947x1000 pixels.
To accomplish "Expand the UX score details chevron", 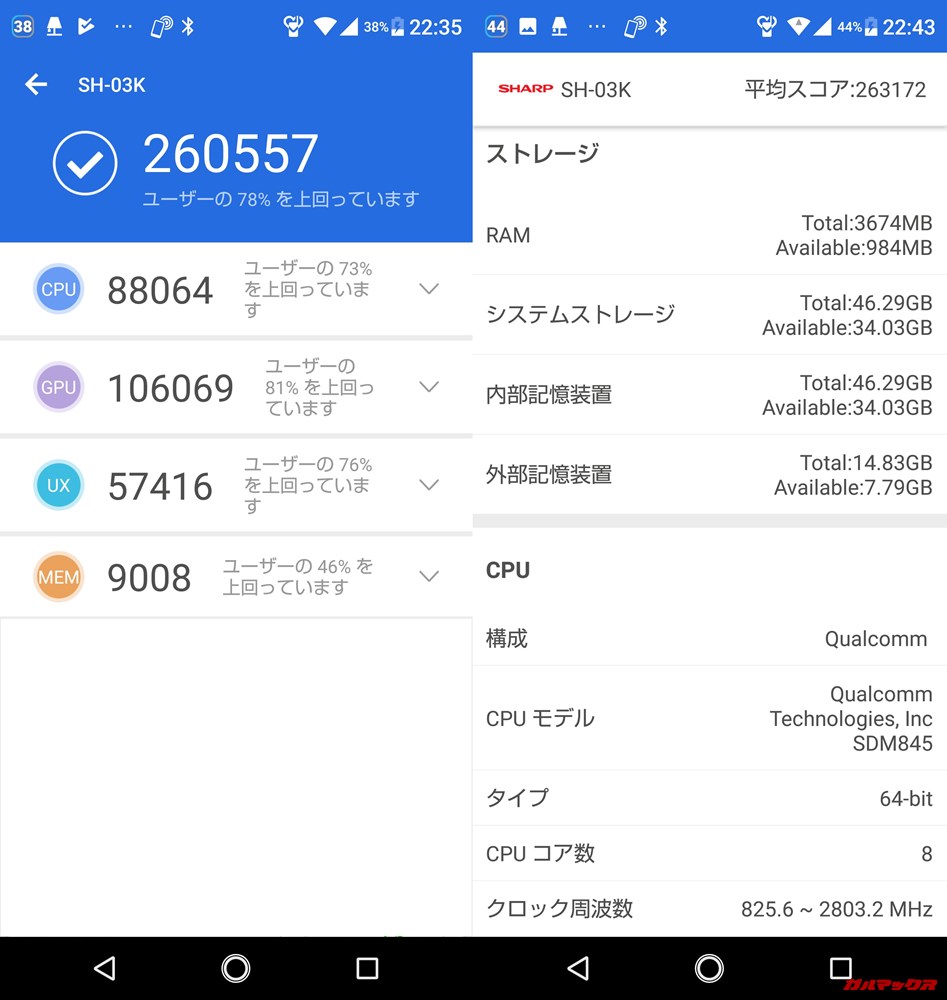I will 429,485.
